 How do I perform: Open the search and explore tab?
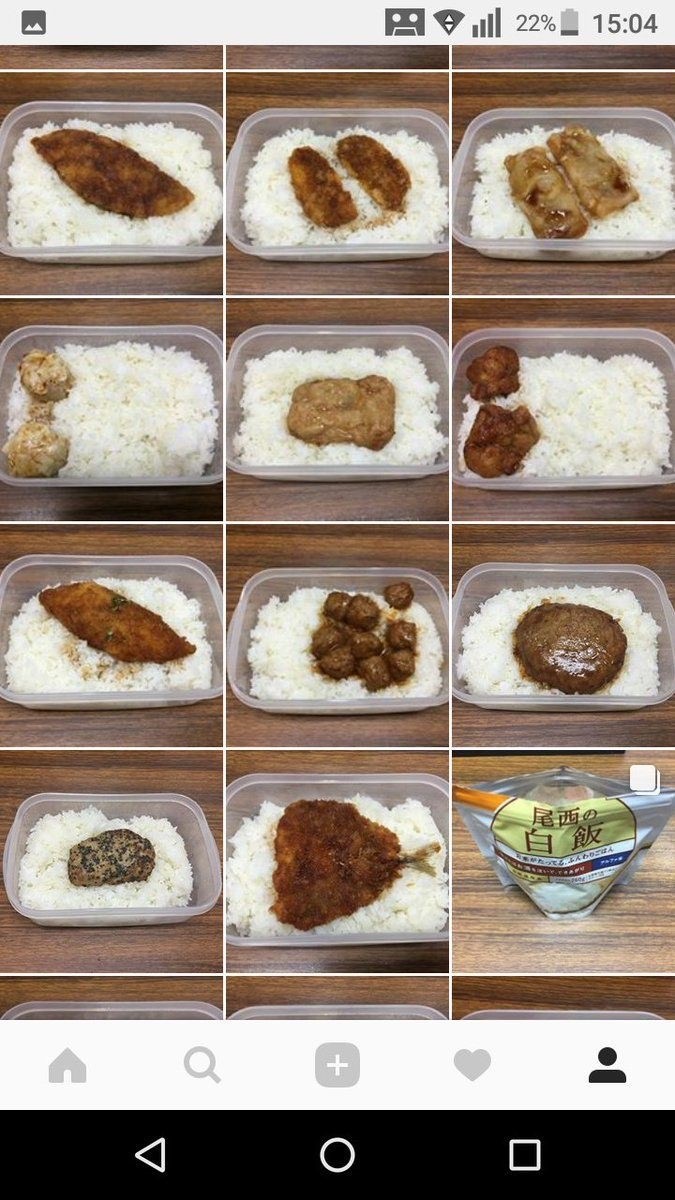tap(202, 1066)
